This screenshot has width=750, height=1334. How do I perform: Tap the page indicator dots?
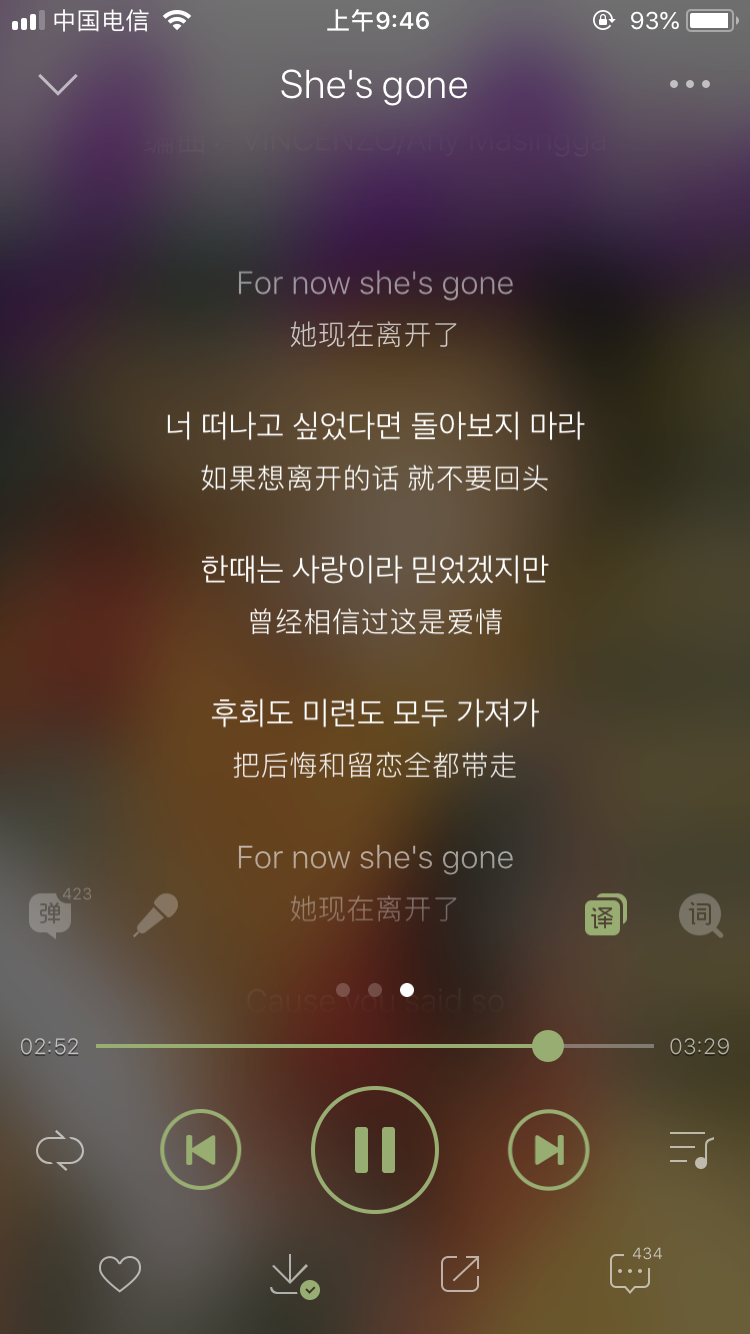tap(375, 990)
